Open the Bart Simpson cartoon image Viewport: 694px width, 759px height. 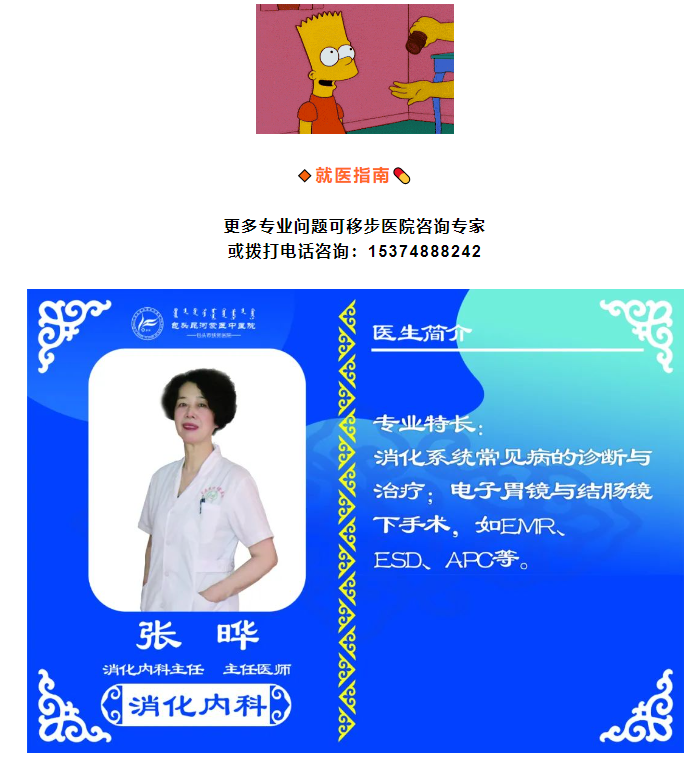point(354,68)
